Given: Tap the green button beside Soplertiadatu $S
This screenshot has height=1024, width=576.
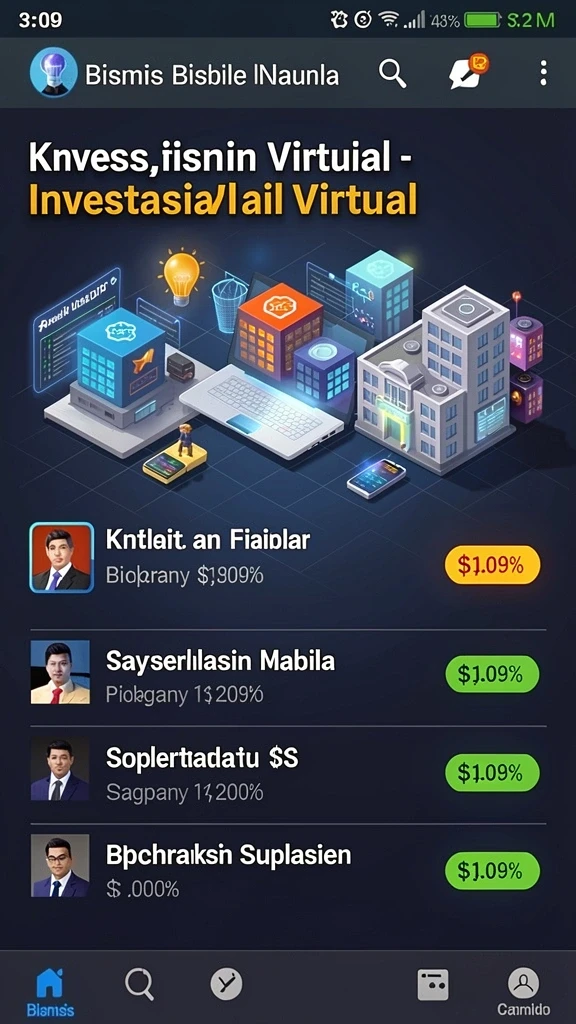Looking at the screenshot, I should [x=492, y=773].
